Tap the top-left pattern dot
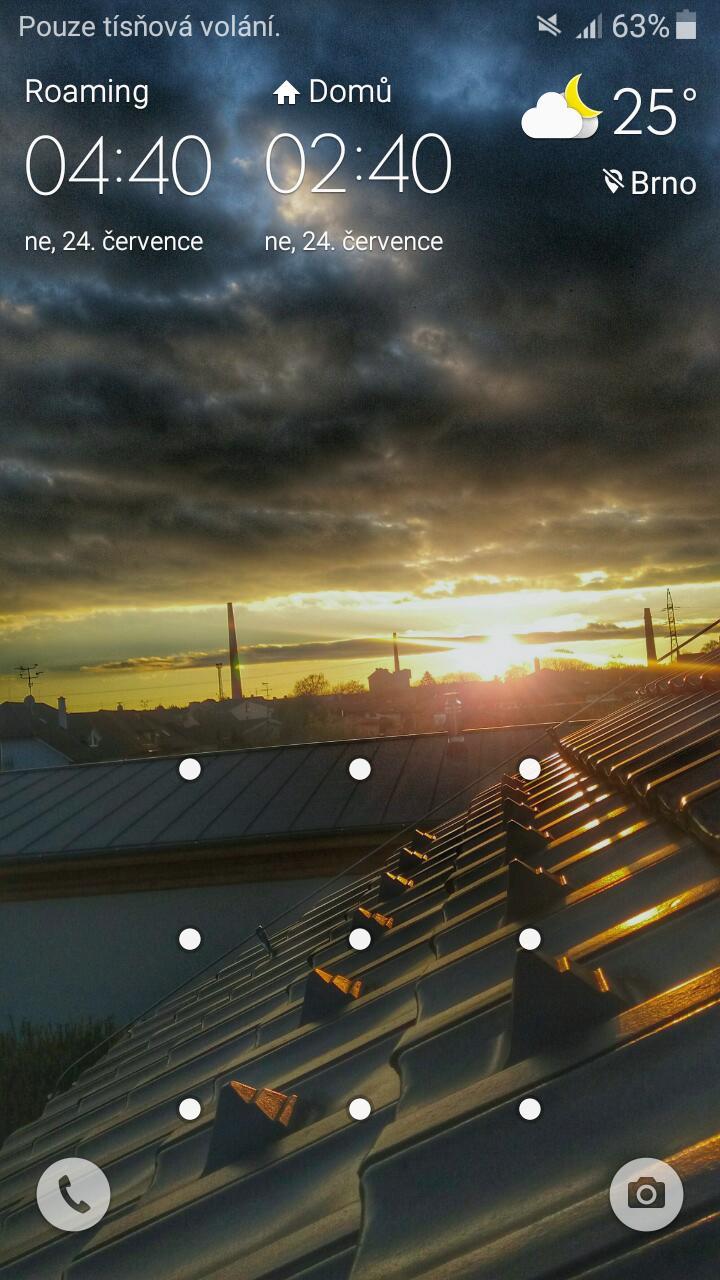 pyautogui.click(x=189, y=769)
